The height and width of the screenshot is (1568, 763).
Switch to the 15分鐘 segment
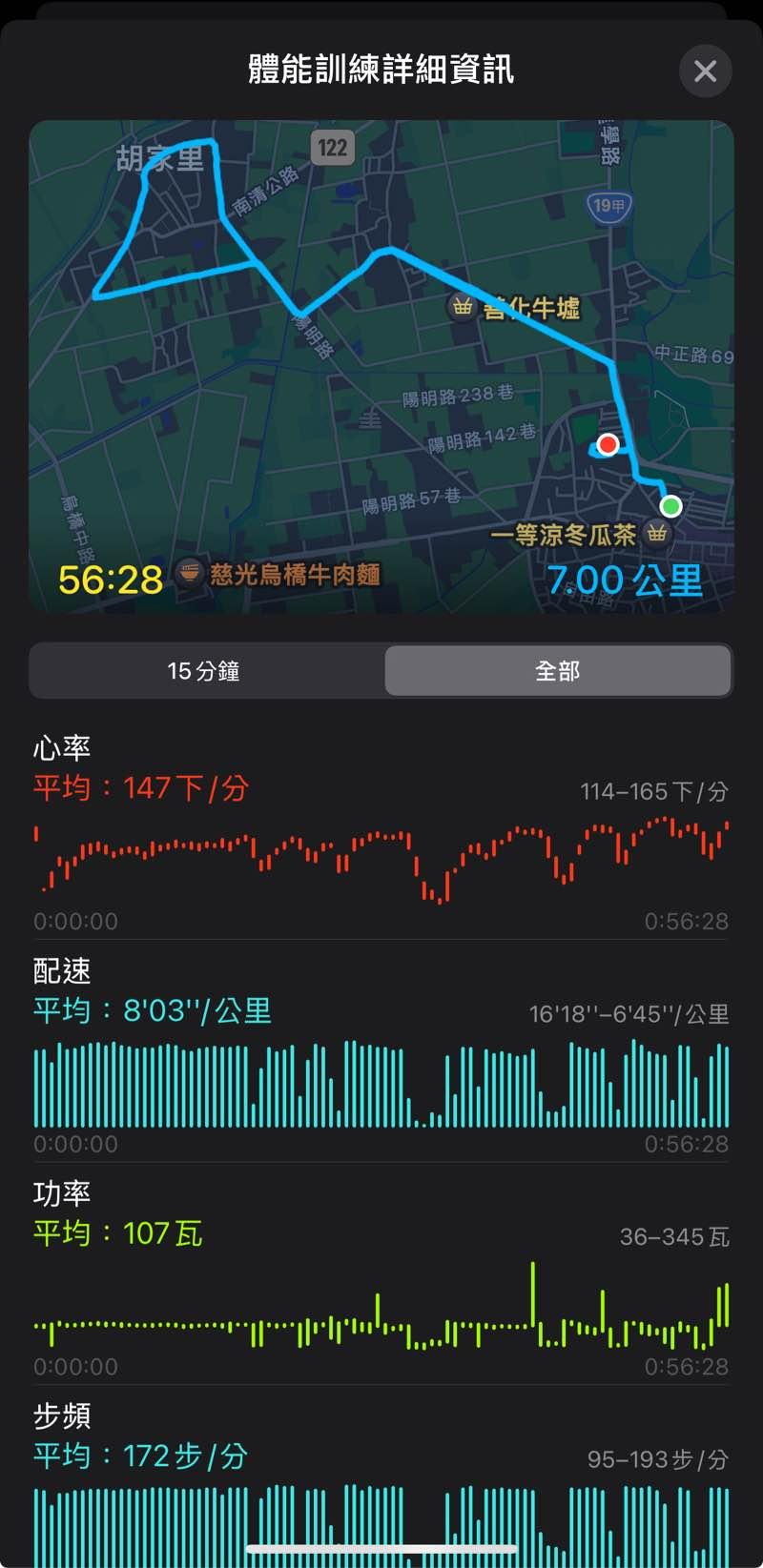pos(204,671)
